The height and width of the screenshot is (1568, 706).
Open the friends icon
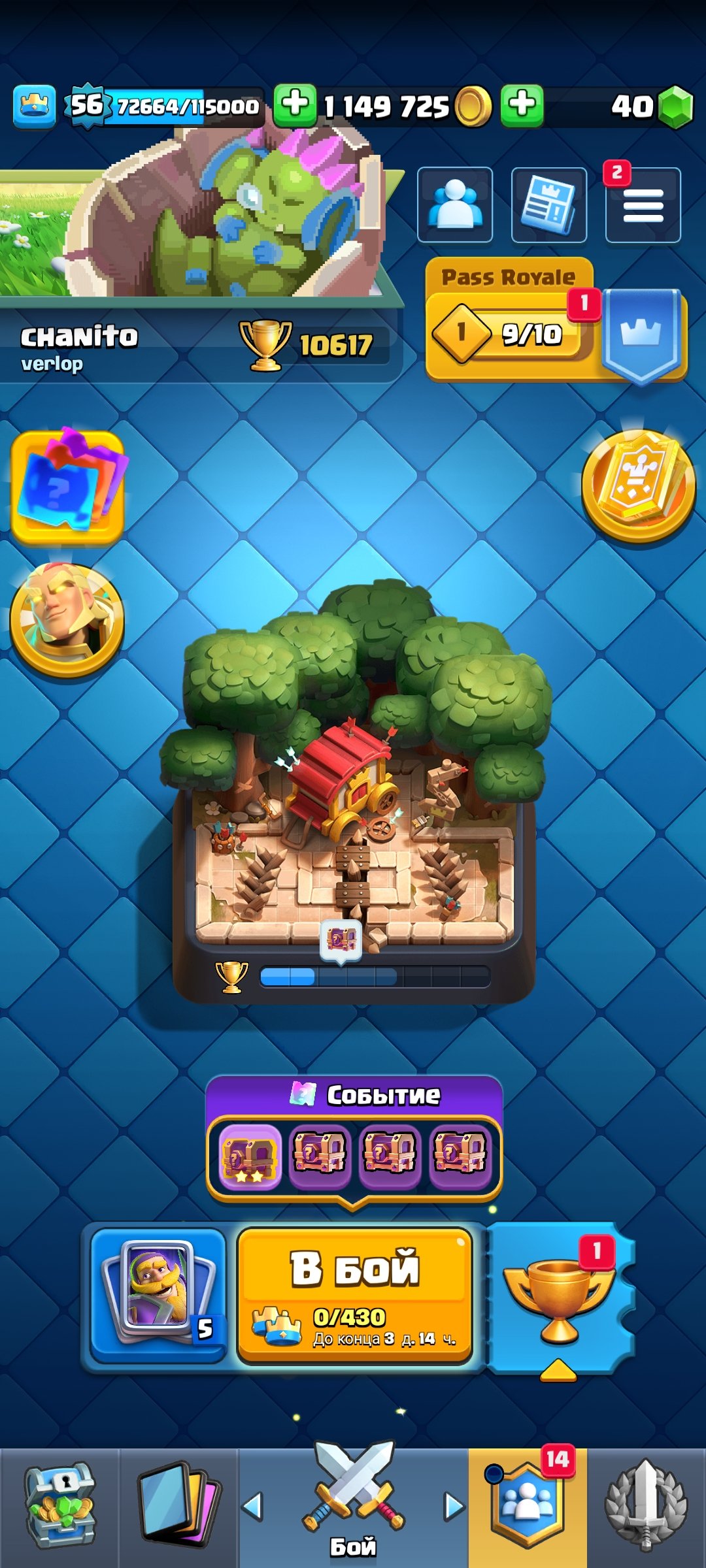(x=455, y=204)
